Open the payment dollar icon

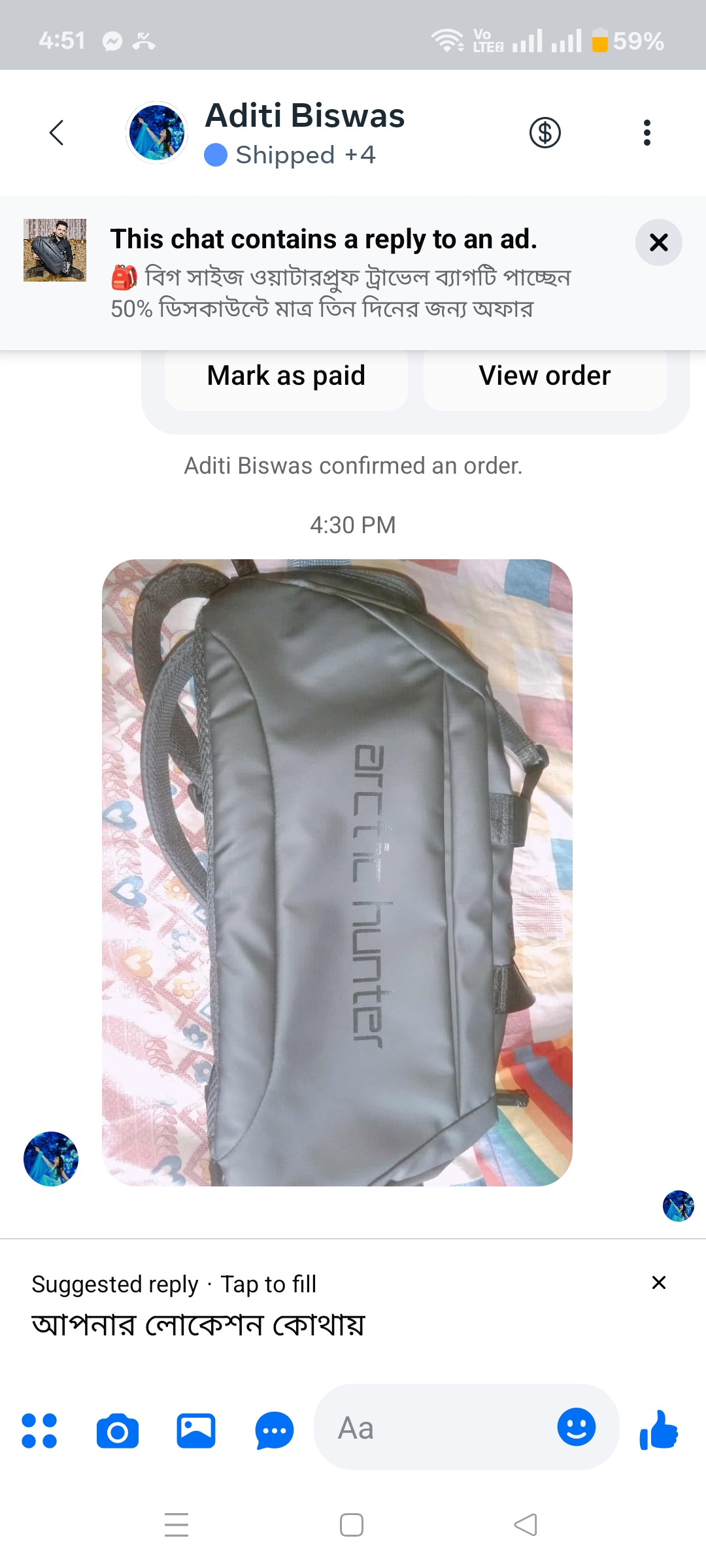pyautogui.click(x=545, y=133)
